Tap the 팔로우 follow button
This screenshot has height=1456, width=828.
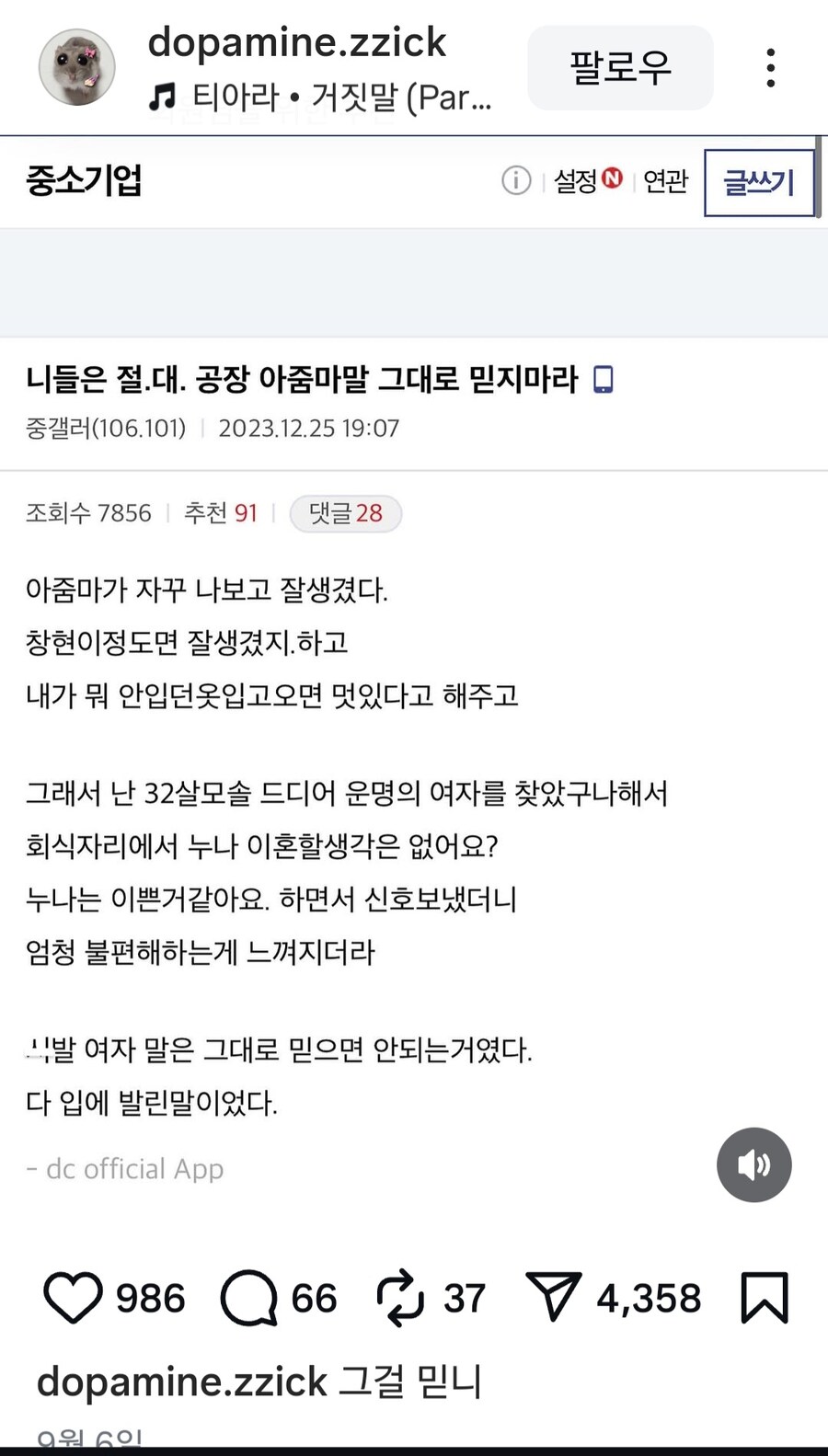point(620,68)
